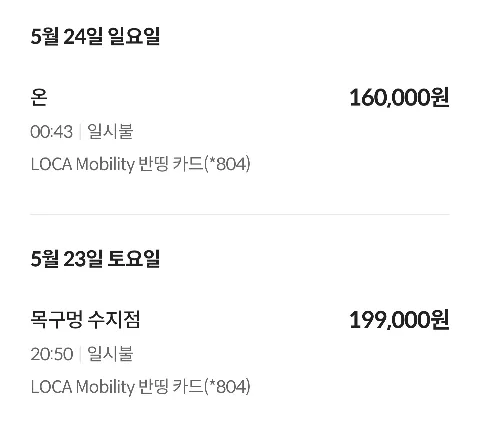480x423 pixels.
Task: Open the 목구멍 수지점 199,000원 transaction
Action: (240, 353)
